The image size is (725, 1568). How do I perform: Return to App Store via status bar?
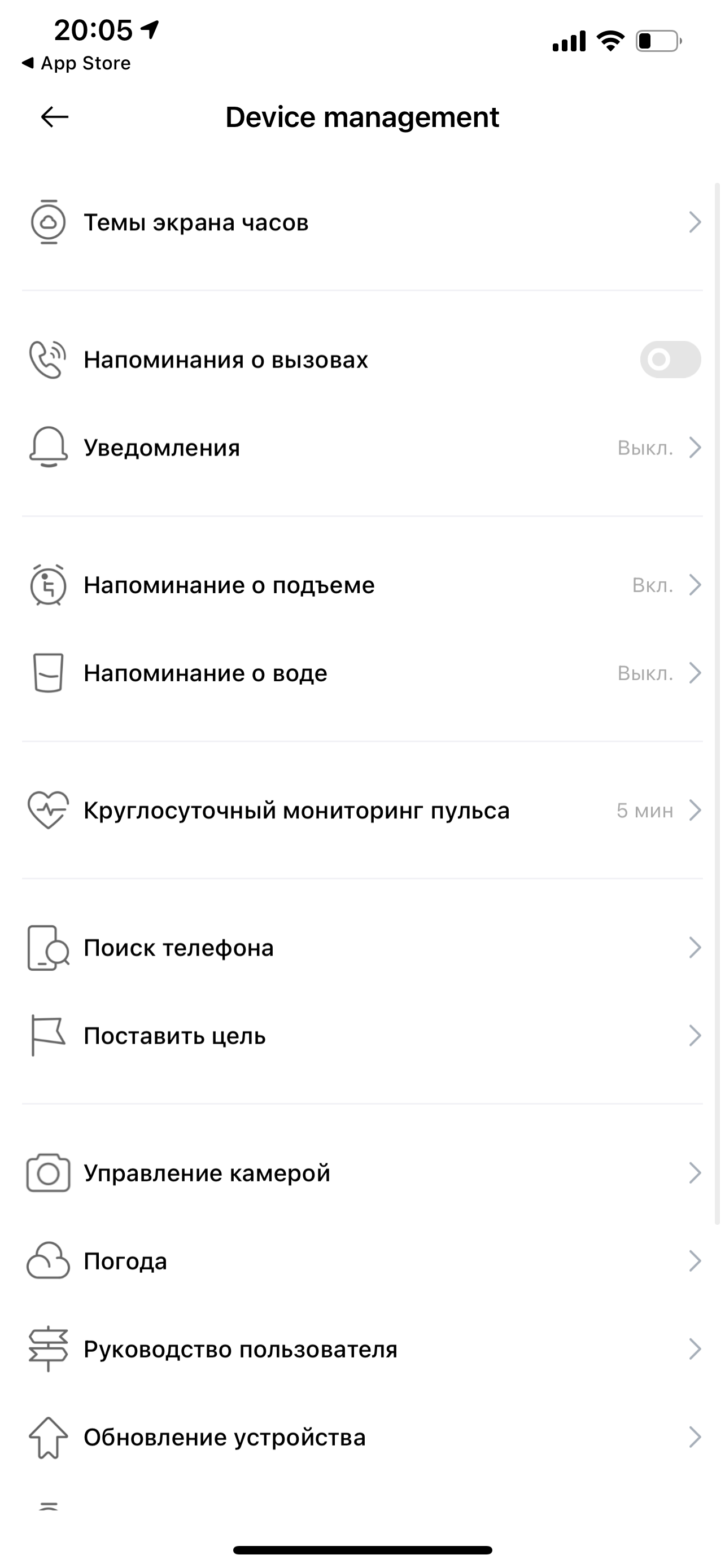pyautogui.click(x=76, y=63)
